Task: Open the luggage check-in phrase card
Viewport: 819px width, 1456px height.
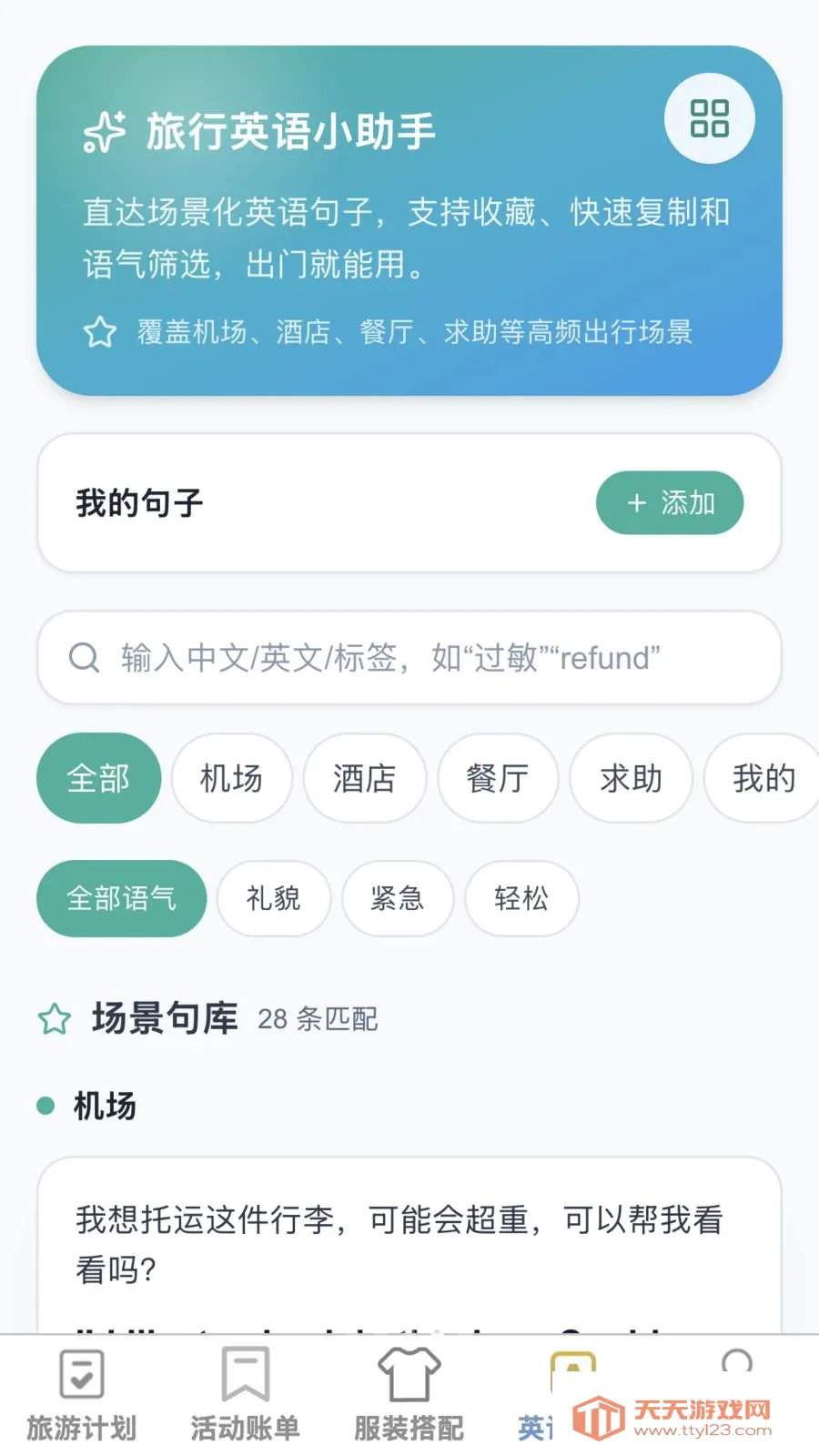Action: [x=409, y=1245]
